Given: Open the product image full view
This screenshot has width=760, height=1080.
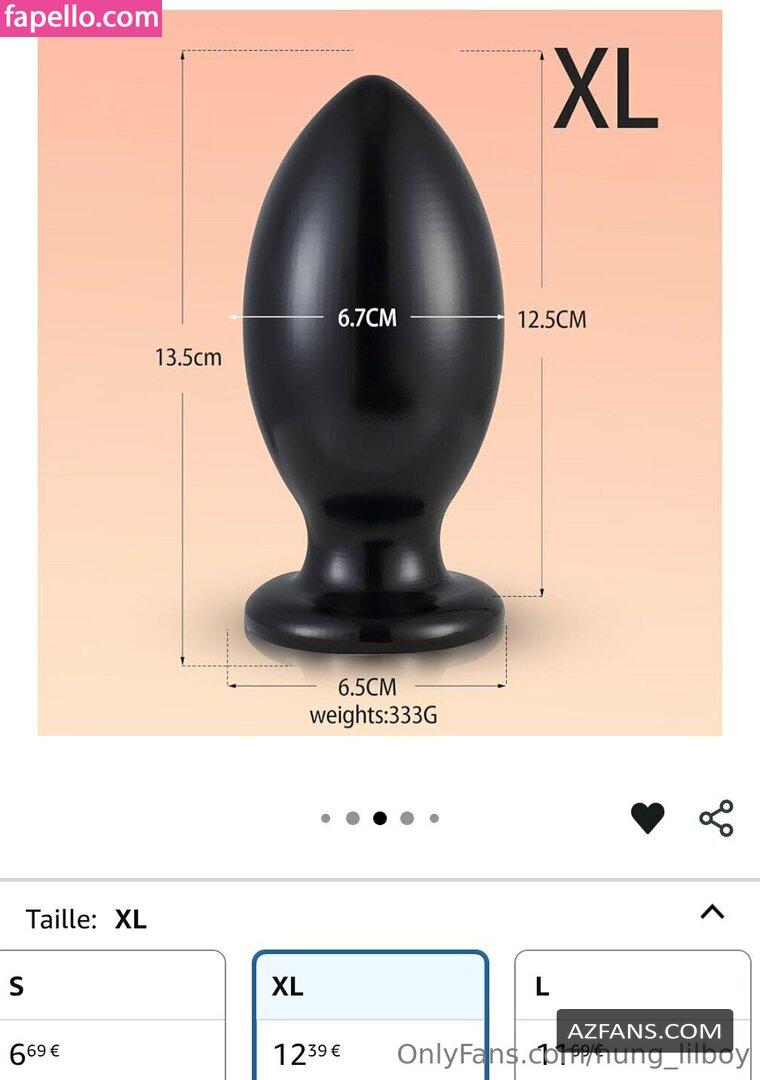Looking at the screenshot, I should click(379, 372).
